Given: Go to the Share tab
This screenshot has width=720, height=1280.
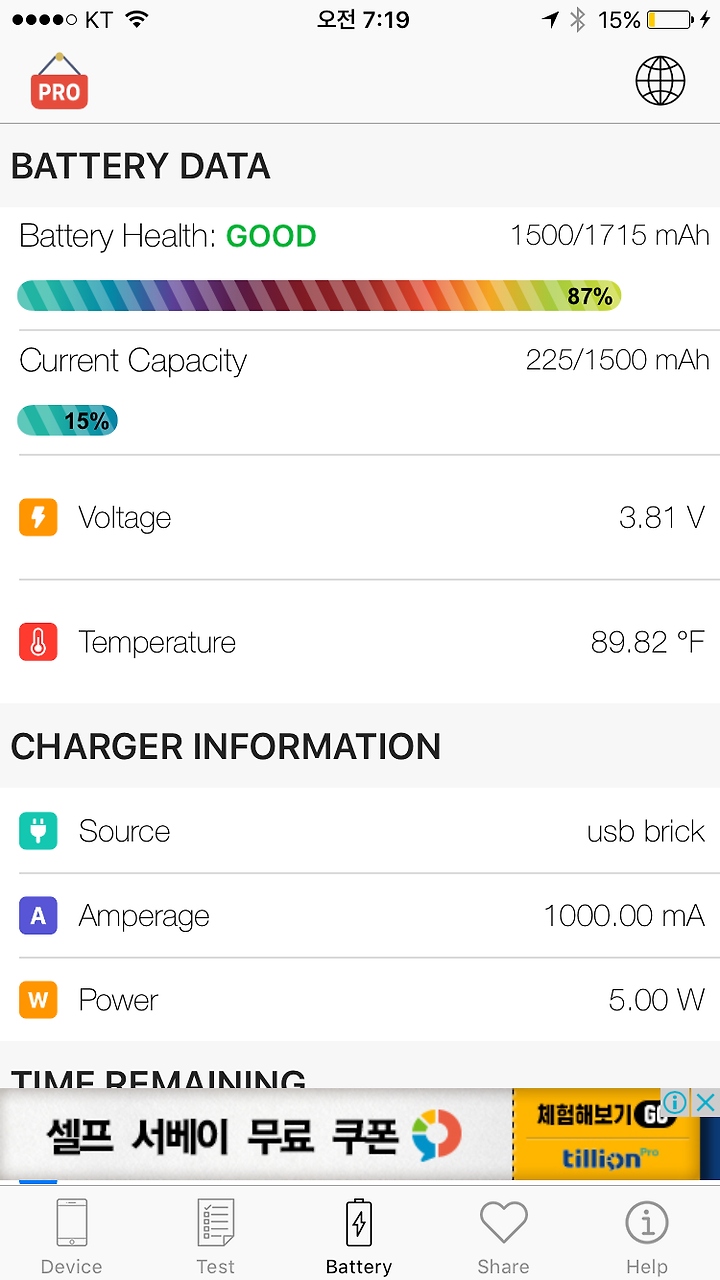Looking at the screenshot, I should [503, 1235].
